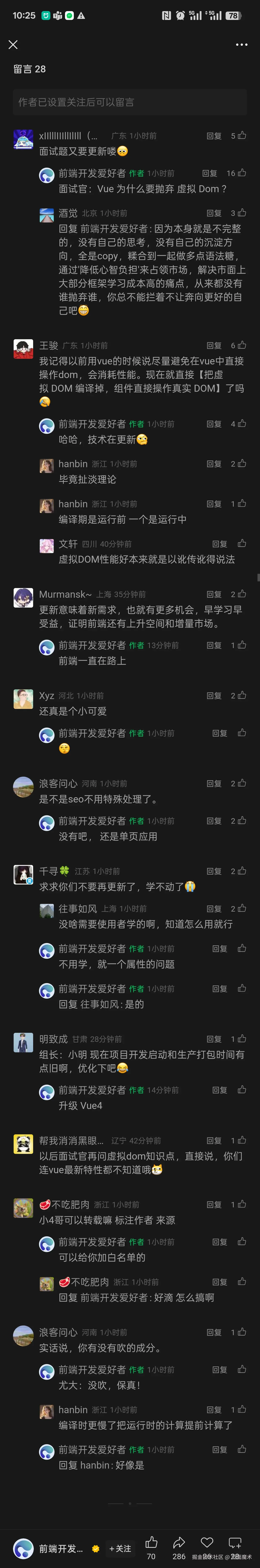This screenshot has width=260, height=1568.
Task: Reply to 明致成's comment
Action: pos(214,1039)
